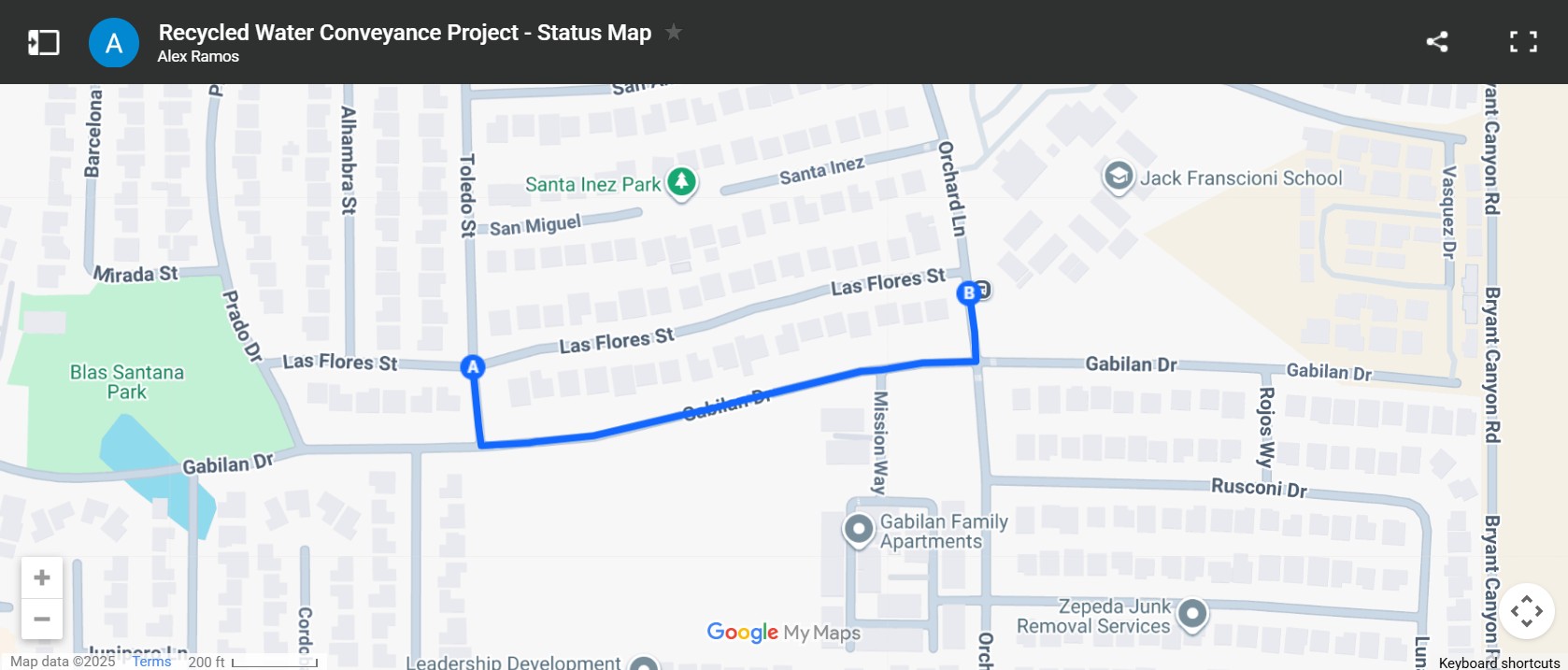View the map in full screen
1568x670 pixels.
coord(1523,42)
